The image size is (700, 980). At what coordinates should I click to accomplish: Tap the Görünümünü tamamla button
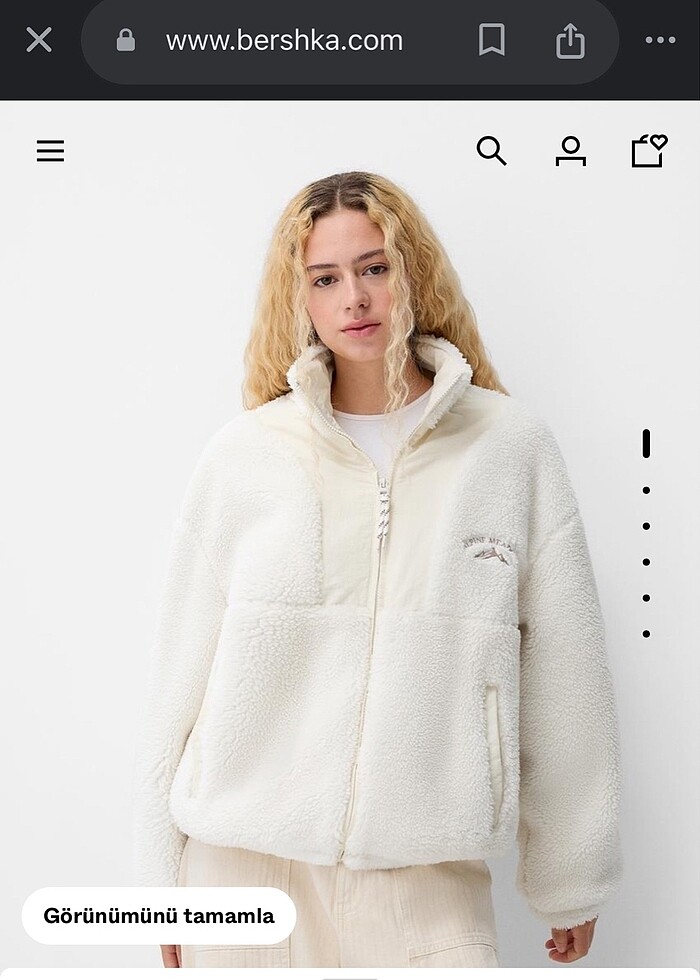click(x=159, y=916)
